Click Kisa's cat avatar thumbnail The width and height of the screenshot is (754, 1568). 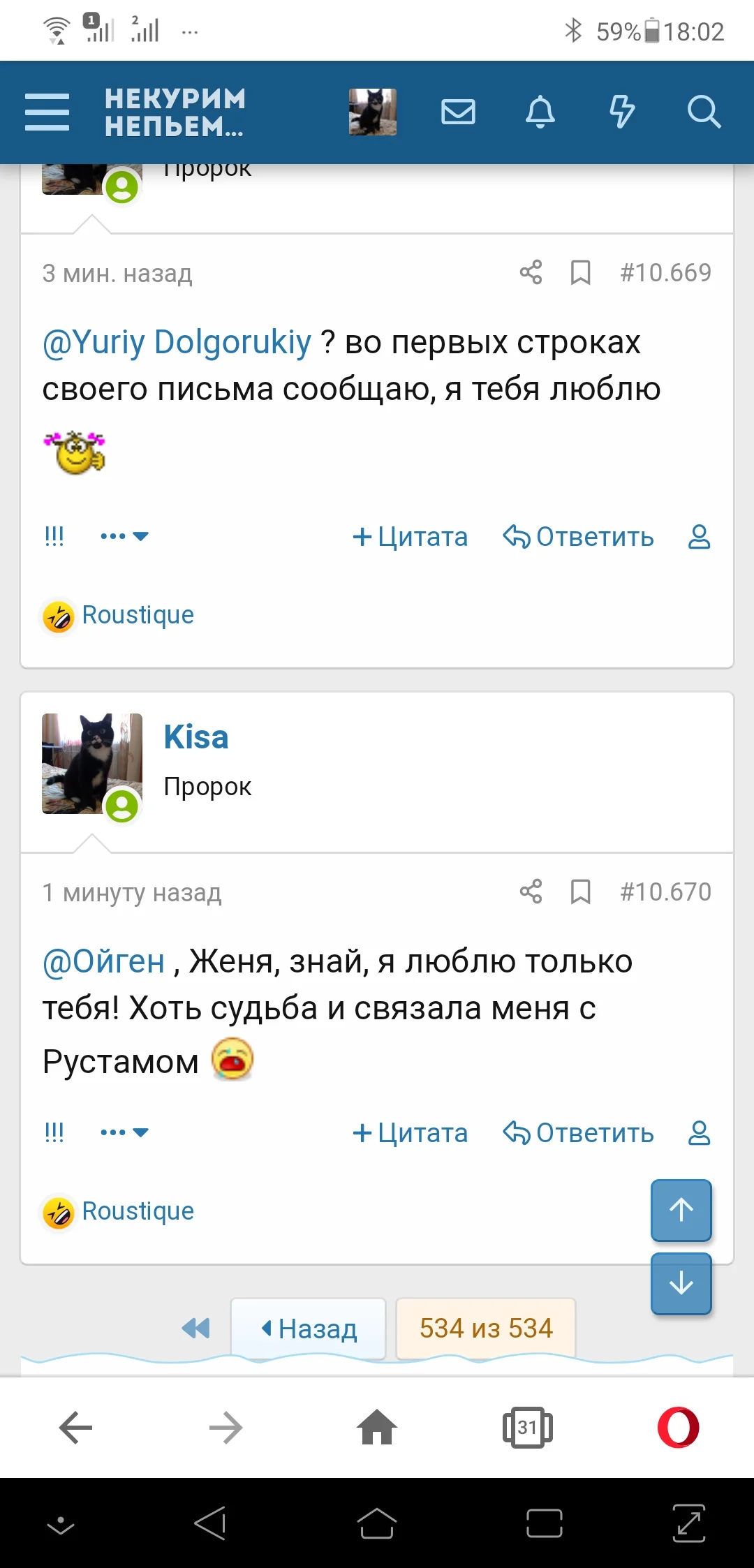coord(91,763)
